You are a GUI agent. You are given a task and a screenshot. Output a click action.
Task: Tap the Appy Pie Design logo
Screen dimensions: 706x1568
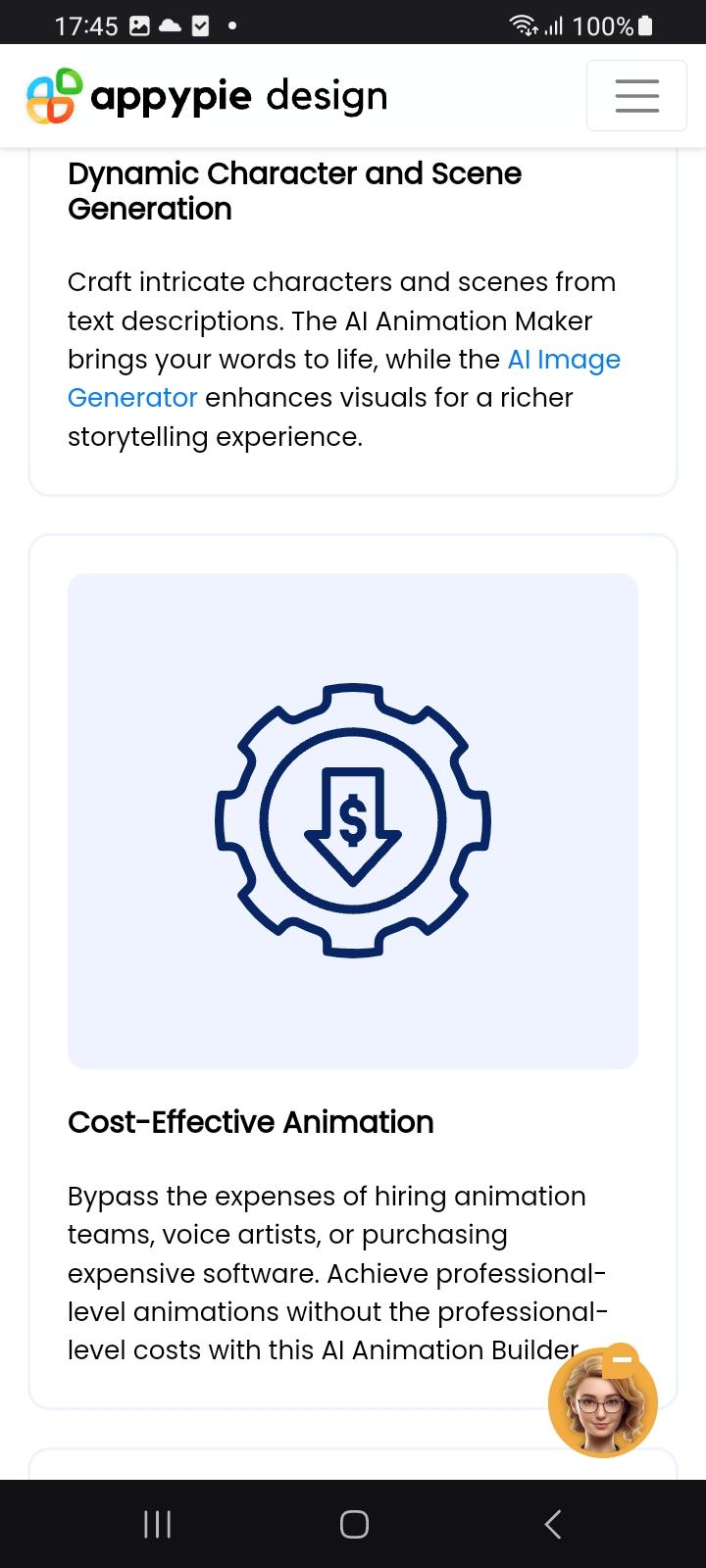[x=207, y=96]
